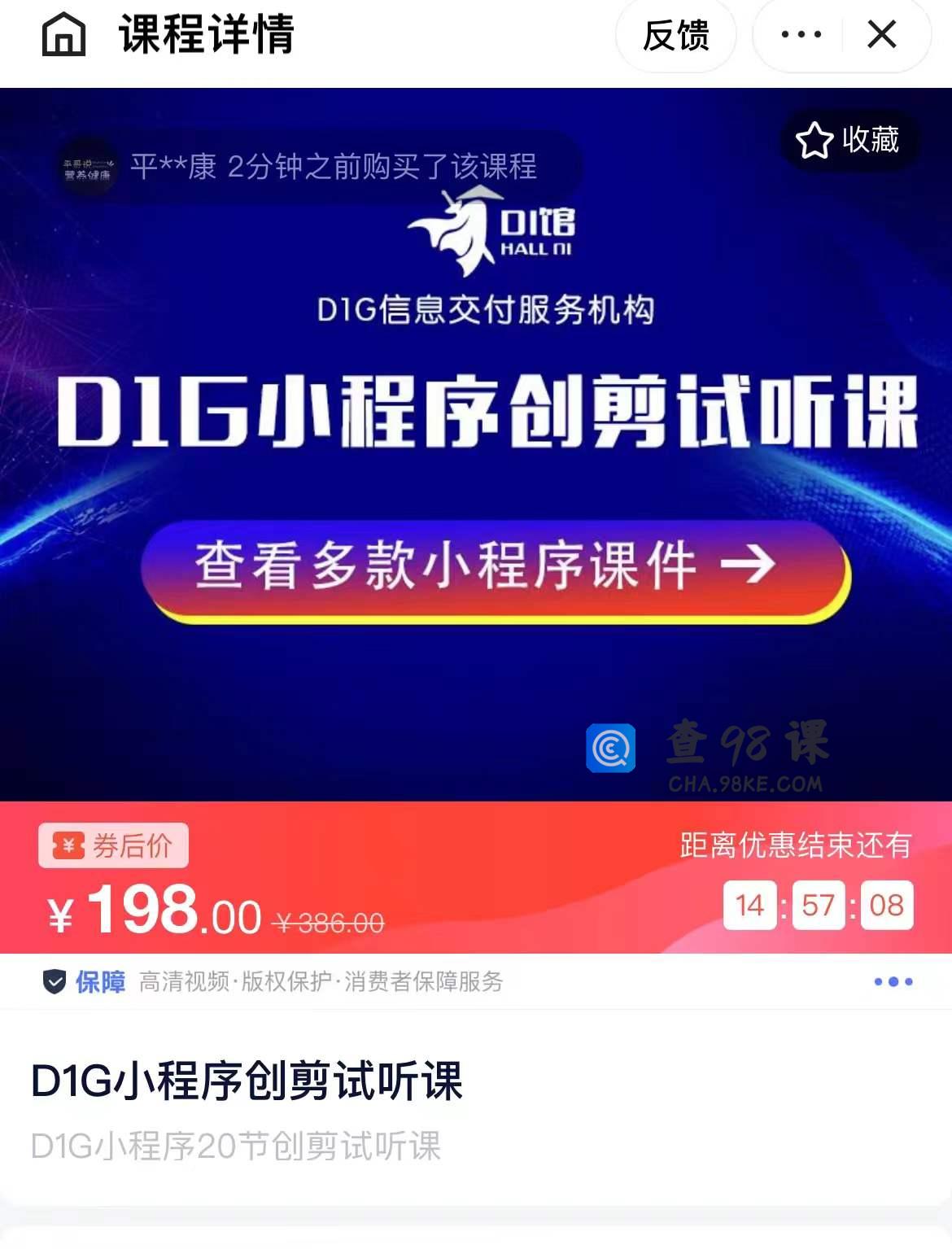Image resolution: width=952 pixels, height=1249 pixels.
Task: Expand the 保障 guarantee details dots
Action: coord(893,981)
